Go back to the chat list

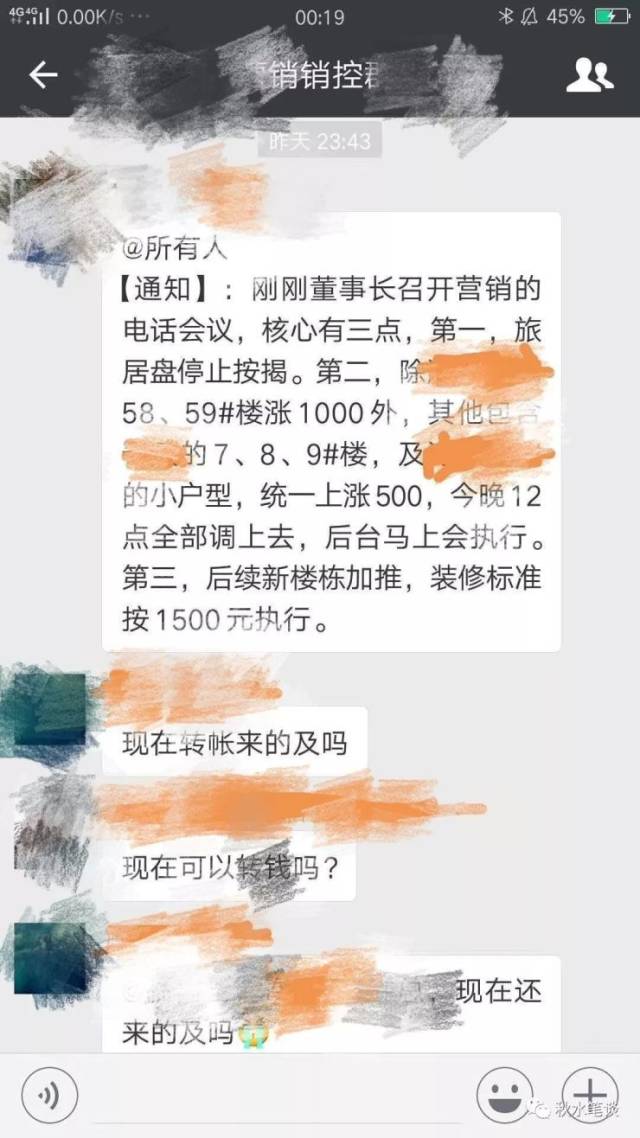pyautogui.click(x=43, y=75)
